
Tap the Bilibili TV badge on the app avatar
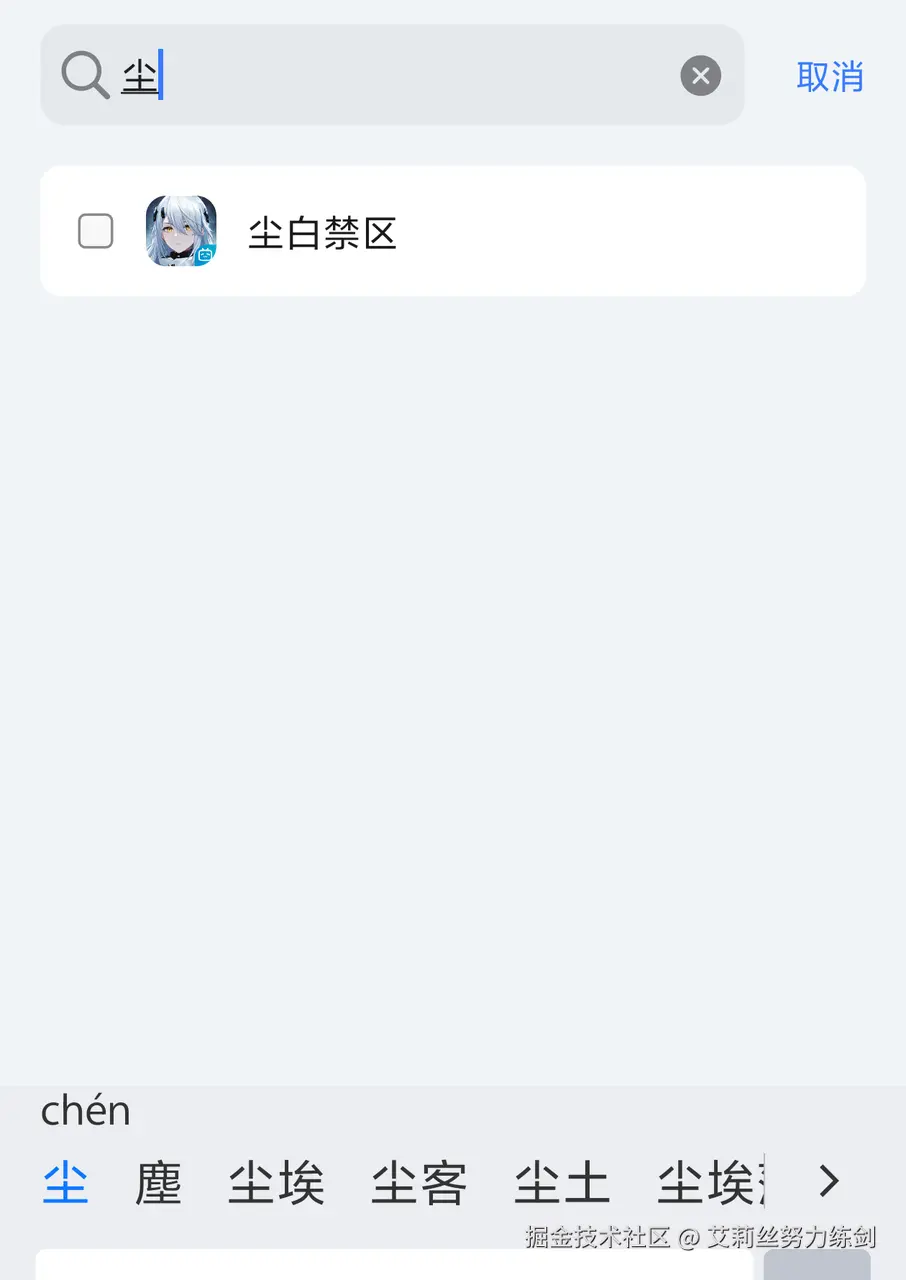[204, 256]
